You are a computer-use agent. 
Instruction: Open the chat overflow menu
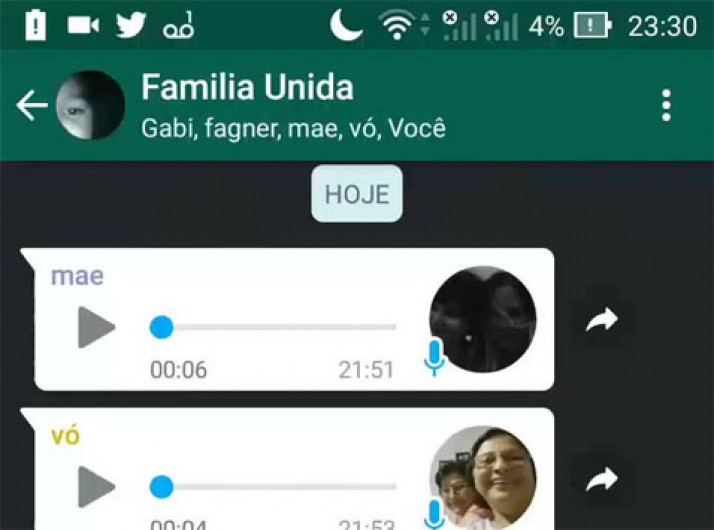666,106
